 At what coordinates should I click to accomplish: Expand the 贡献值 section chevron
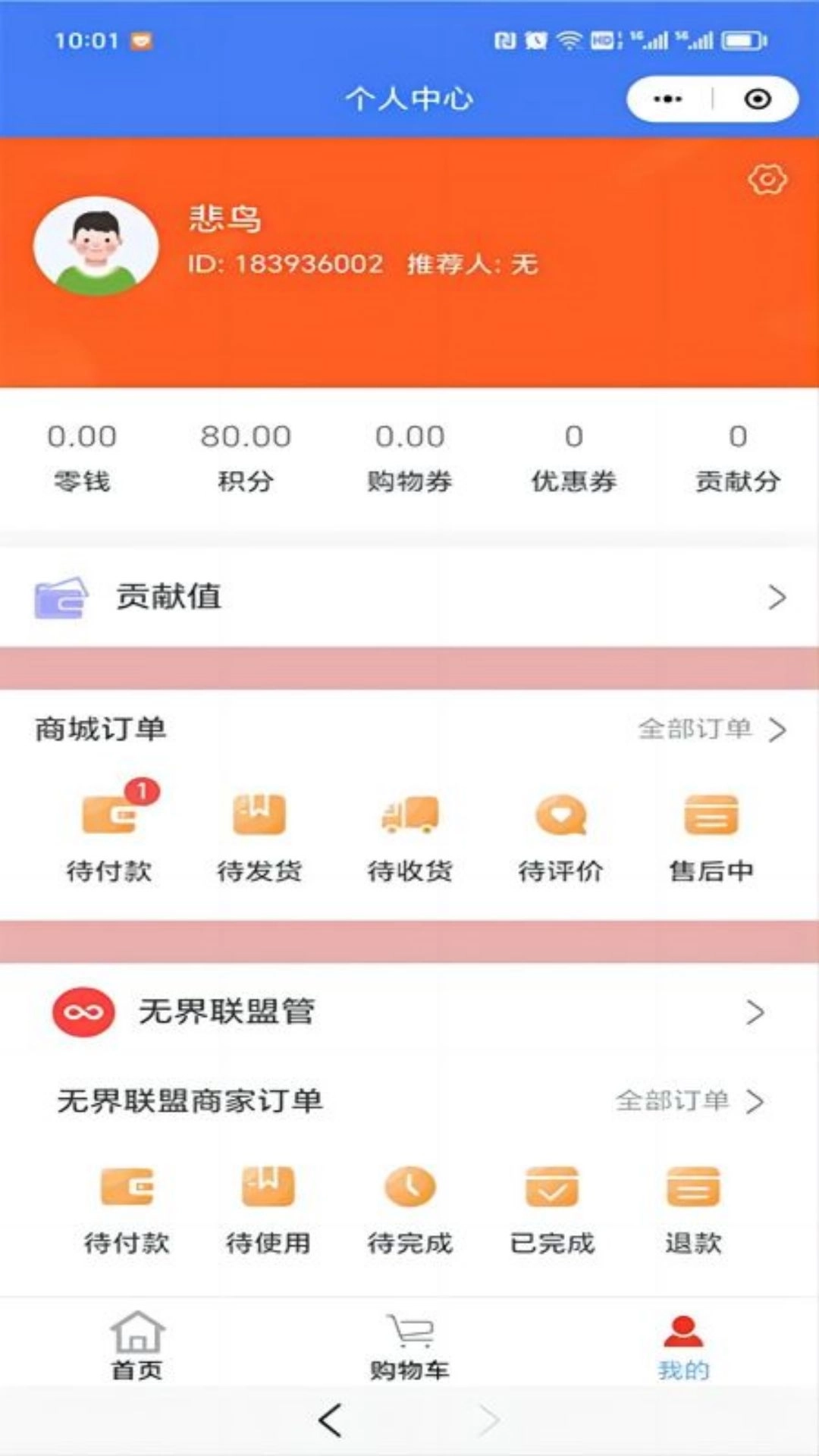click(777, 598)
